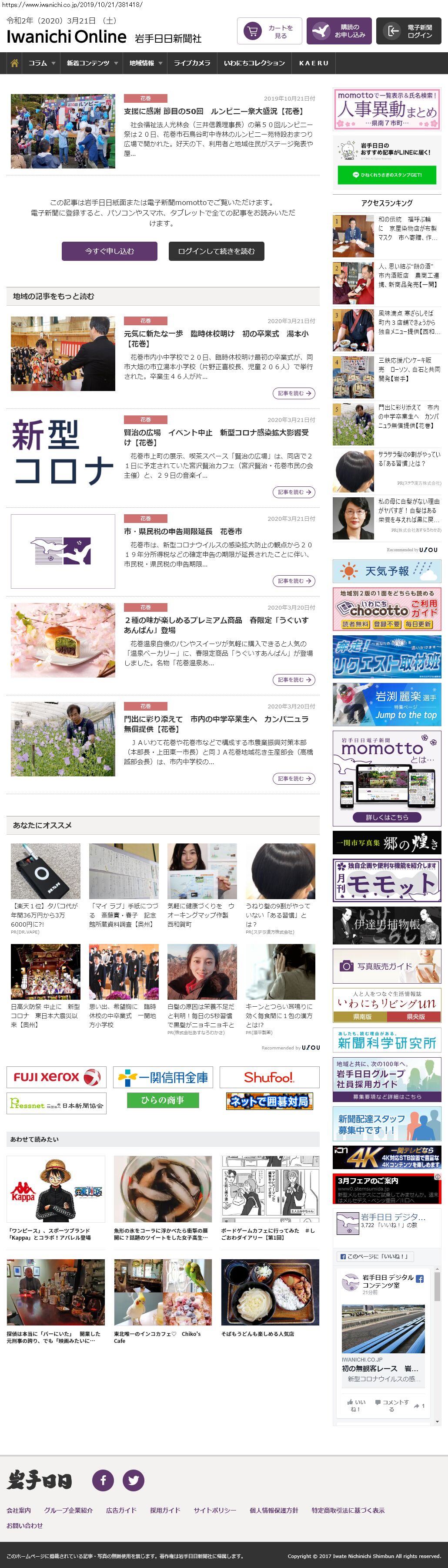Open the うぐいすあんぱん article headline
Image resolution: width=448 pixels, height=1568 pixels.
pyautogui.click(x=216, y=624)
